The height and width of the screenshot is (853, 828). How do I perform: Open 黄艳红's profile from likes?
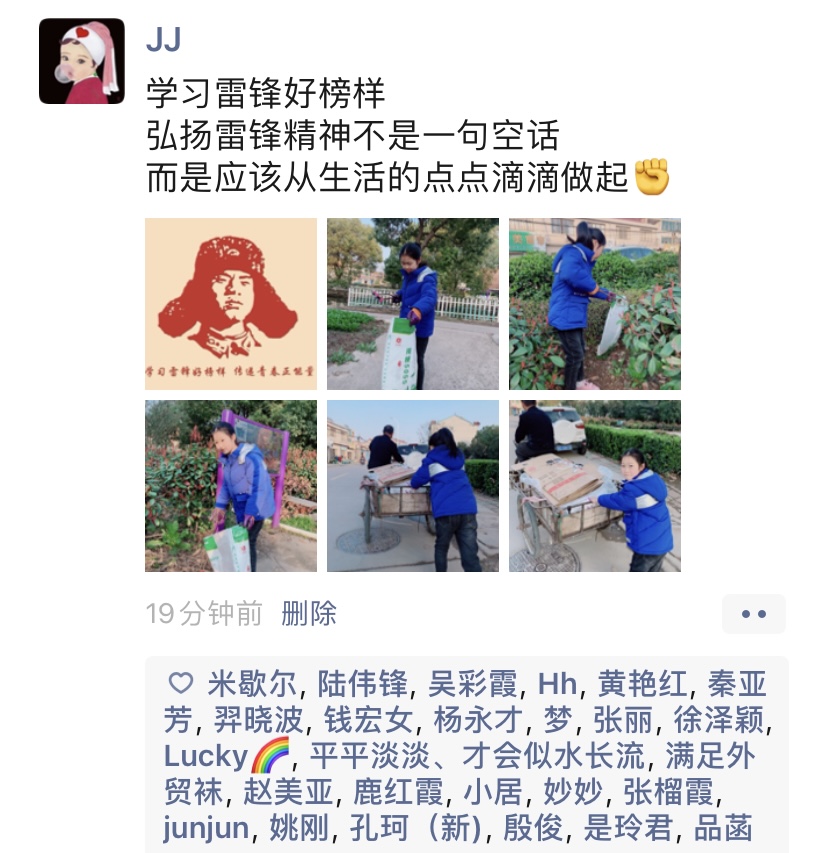pyautogui.click(x=642, y=684)
